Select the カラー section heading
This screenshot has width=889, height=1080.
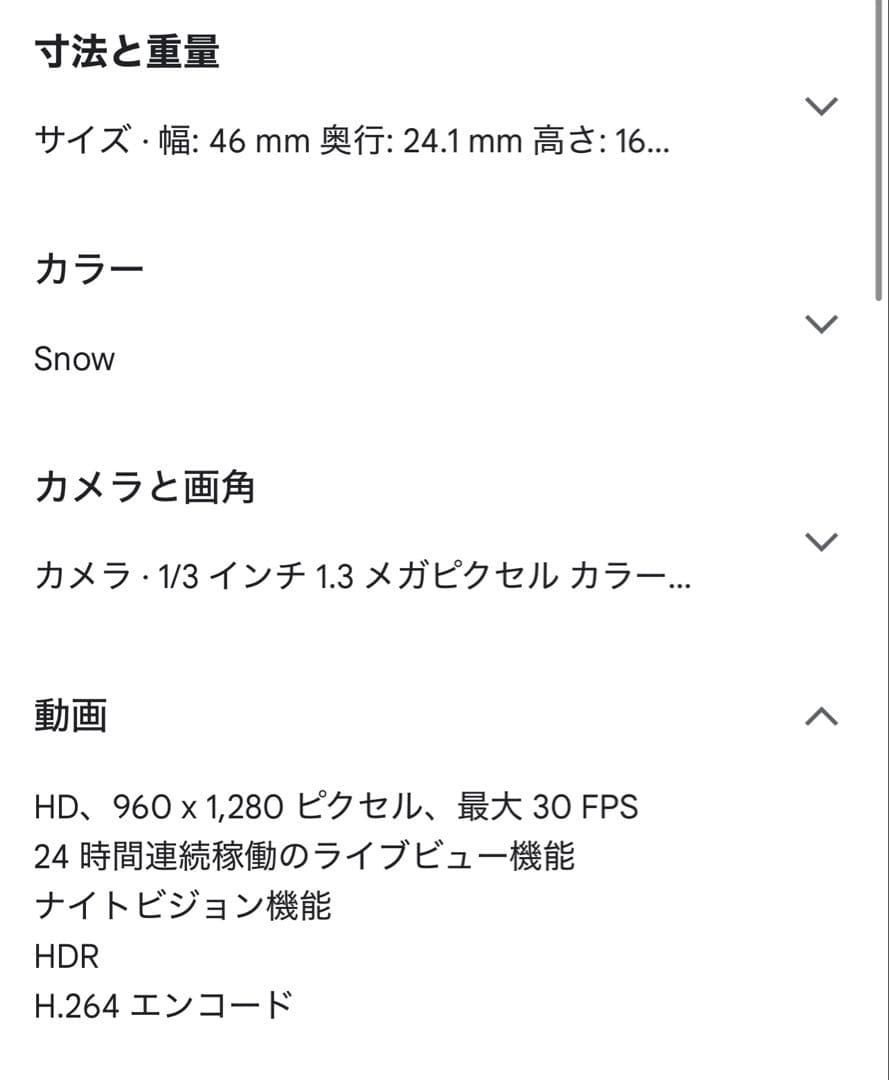pyautogui.click(x=90, y=265)
